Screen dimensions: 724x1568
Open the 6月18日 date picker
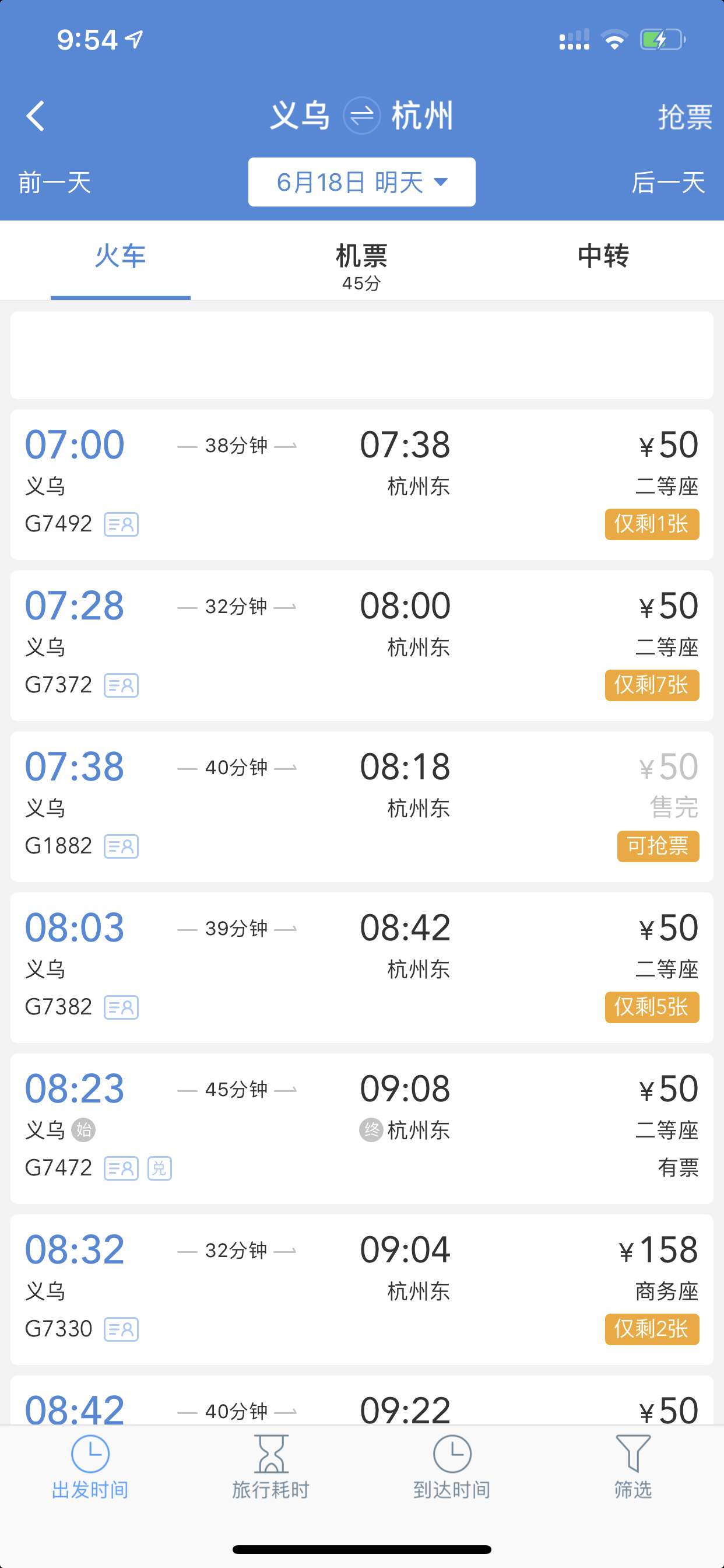pos(362,182)
